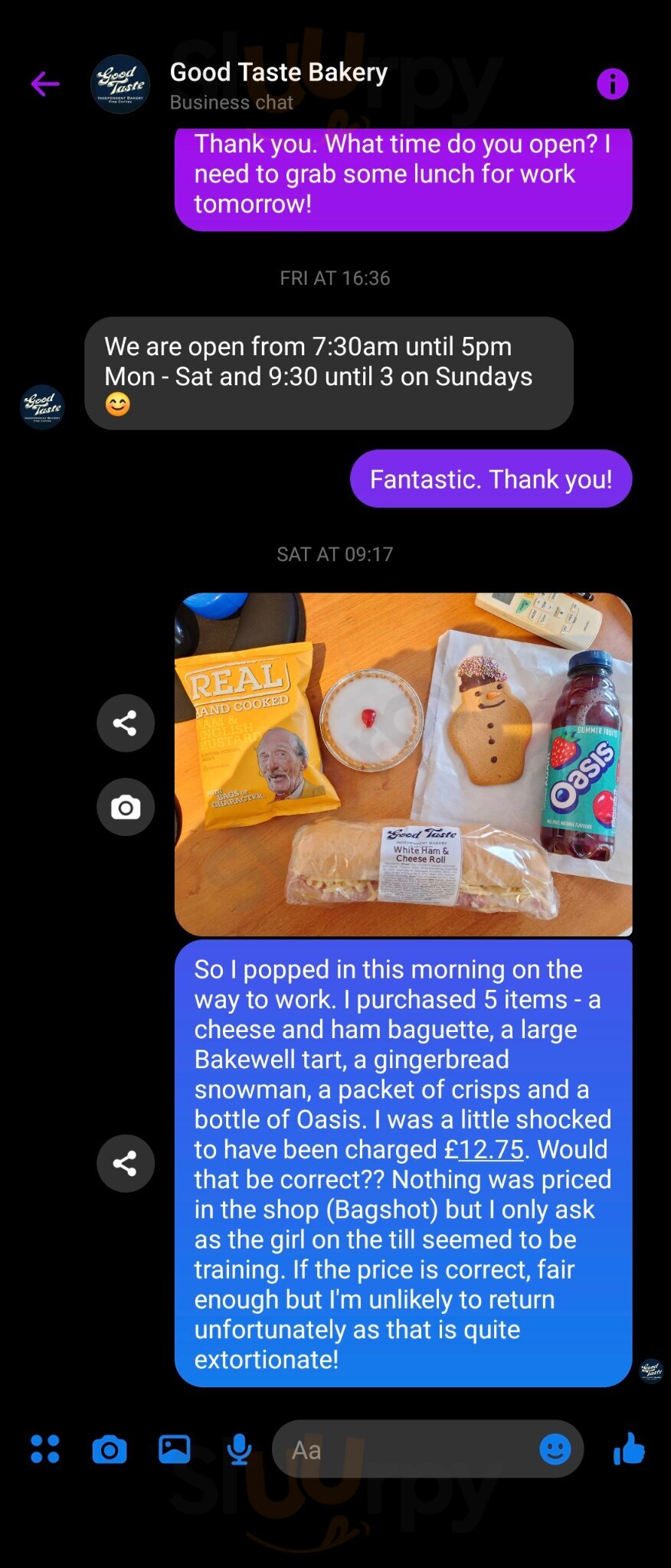The height and width of the screenshot is (1568, 671).
Task: Open the lunch photo full screen
Action: 403,763
